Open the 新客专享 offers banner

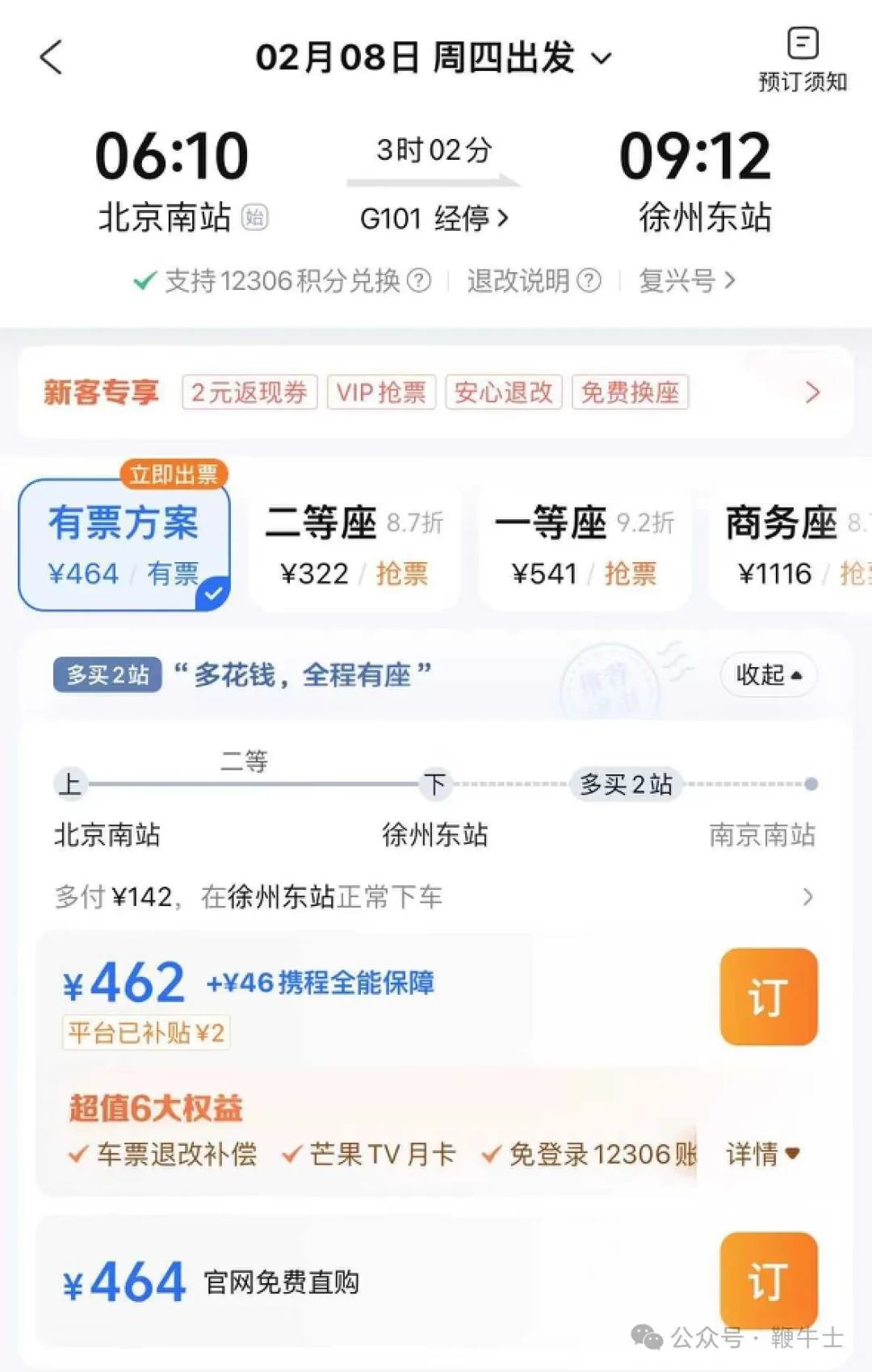tap(434, 392)
